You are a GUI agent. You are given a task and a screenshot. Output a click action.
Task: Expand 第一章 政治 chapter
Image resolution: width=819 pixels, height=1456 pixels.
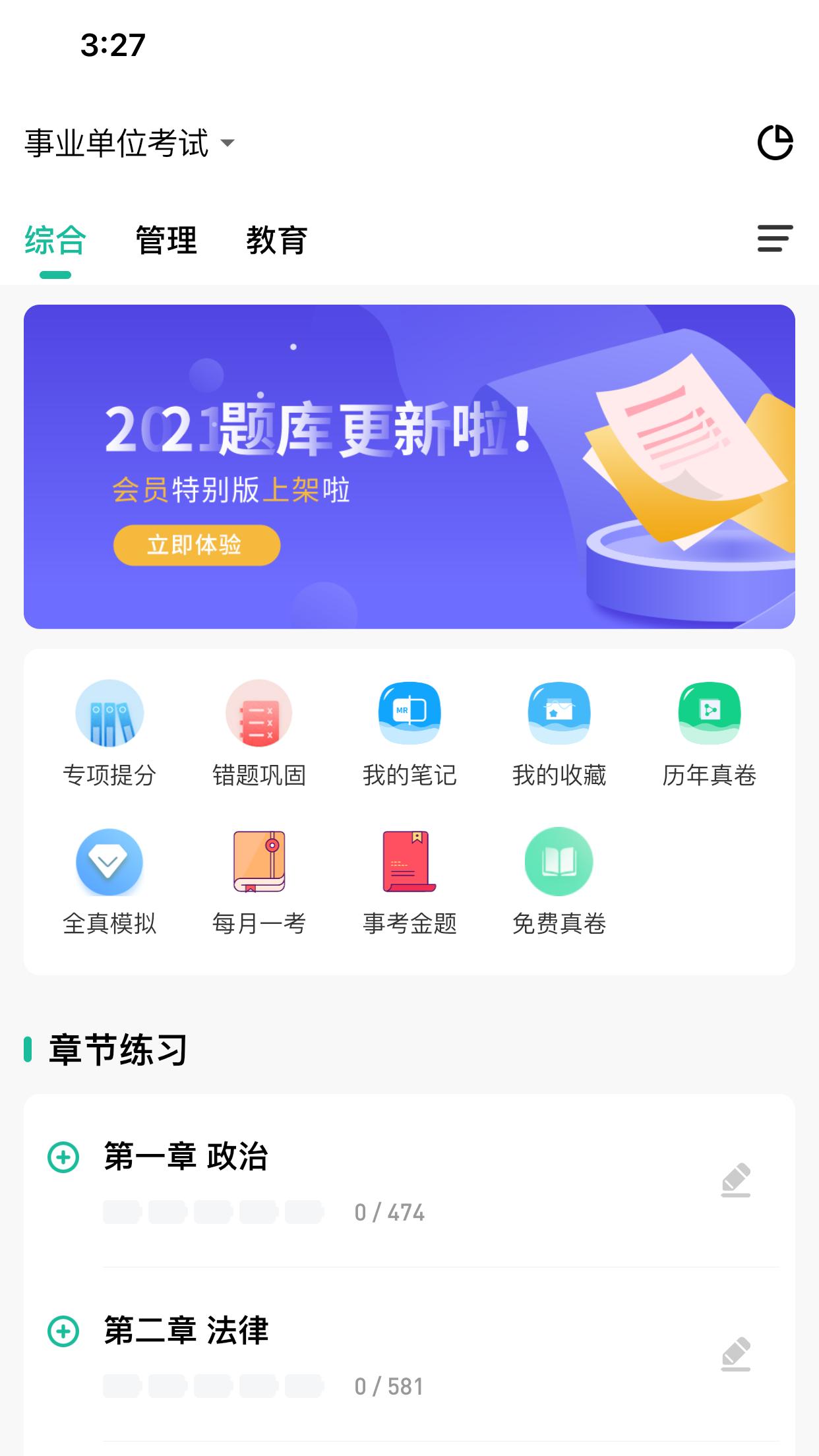(63, 1157)
